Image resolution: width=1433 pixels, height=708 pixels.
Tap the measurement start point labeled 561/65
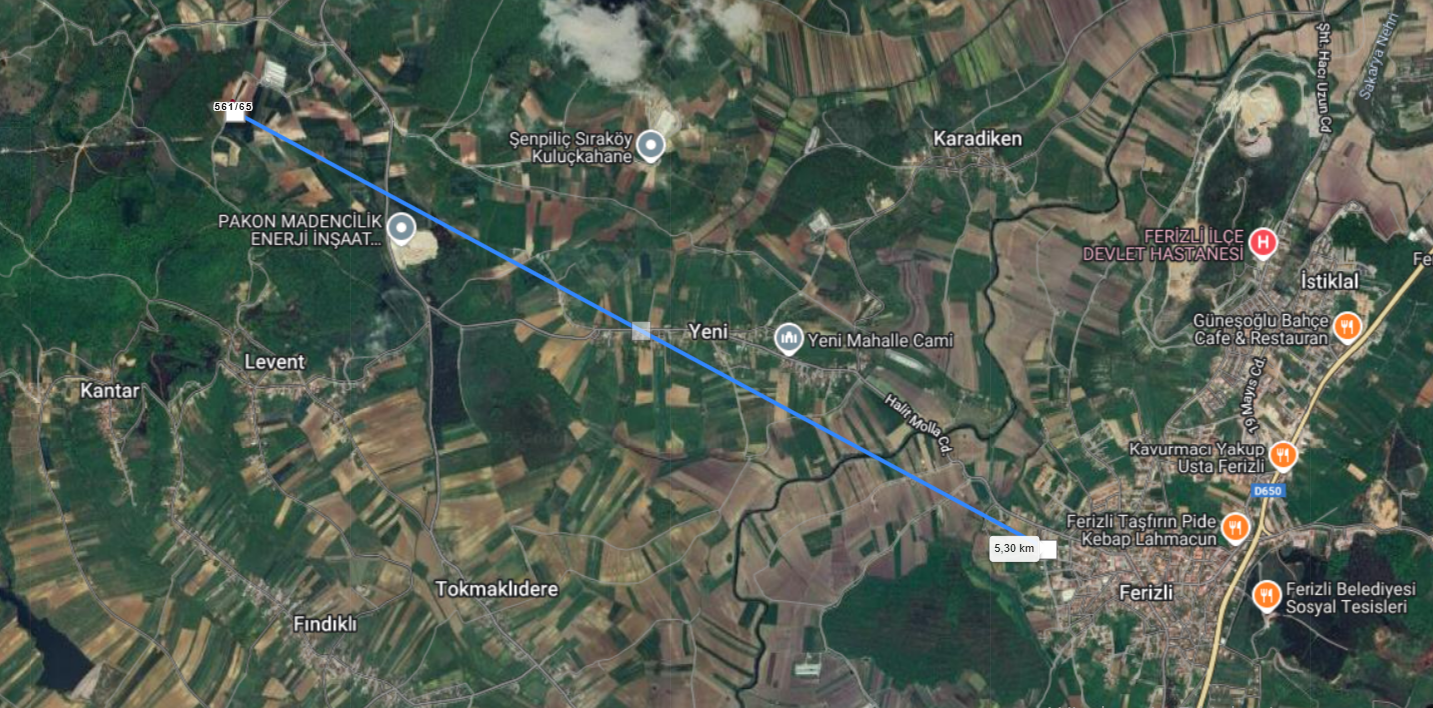(235, 114)
